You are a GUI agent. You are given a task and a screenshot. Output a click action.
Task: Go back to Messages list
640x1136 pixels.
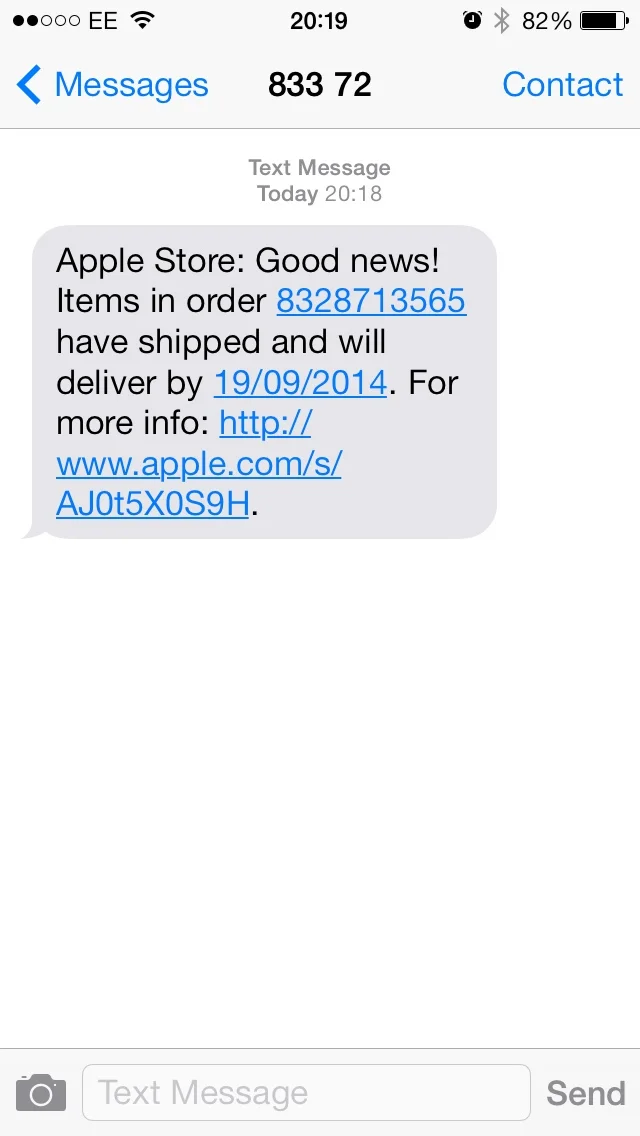112,85
